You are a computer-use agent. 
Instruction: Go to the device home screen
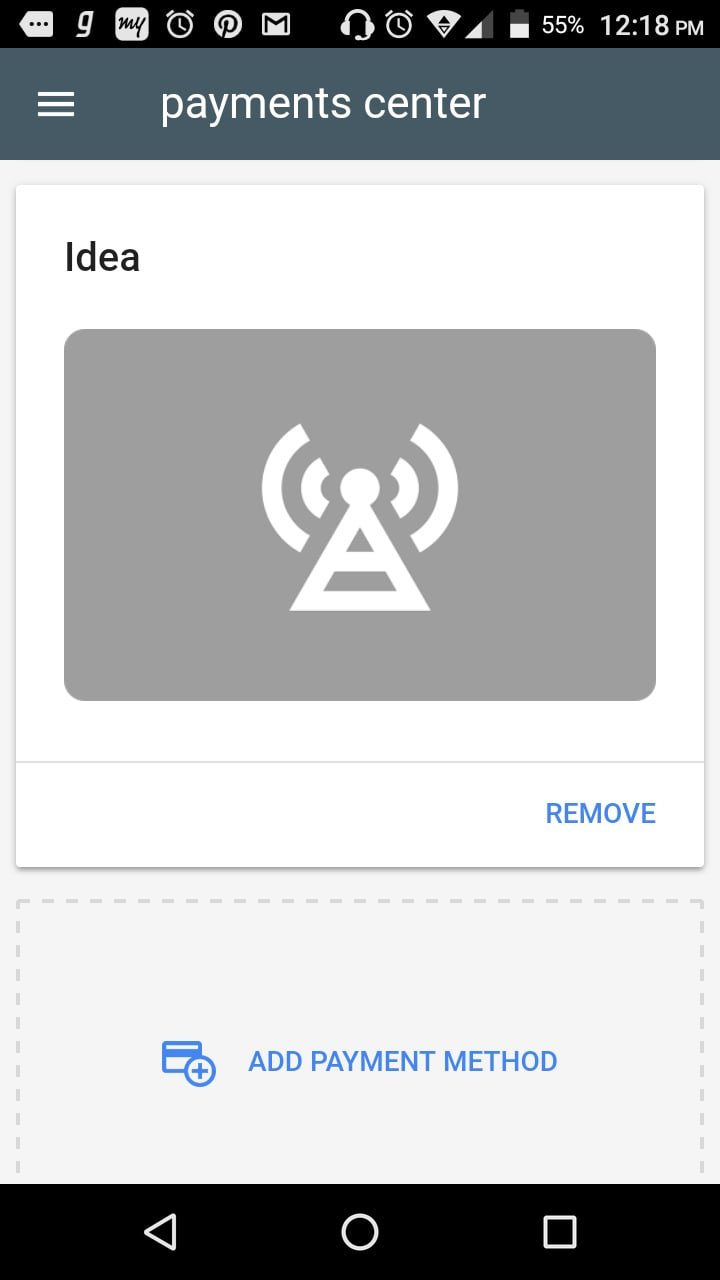(360, 1232)
